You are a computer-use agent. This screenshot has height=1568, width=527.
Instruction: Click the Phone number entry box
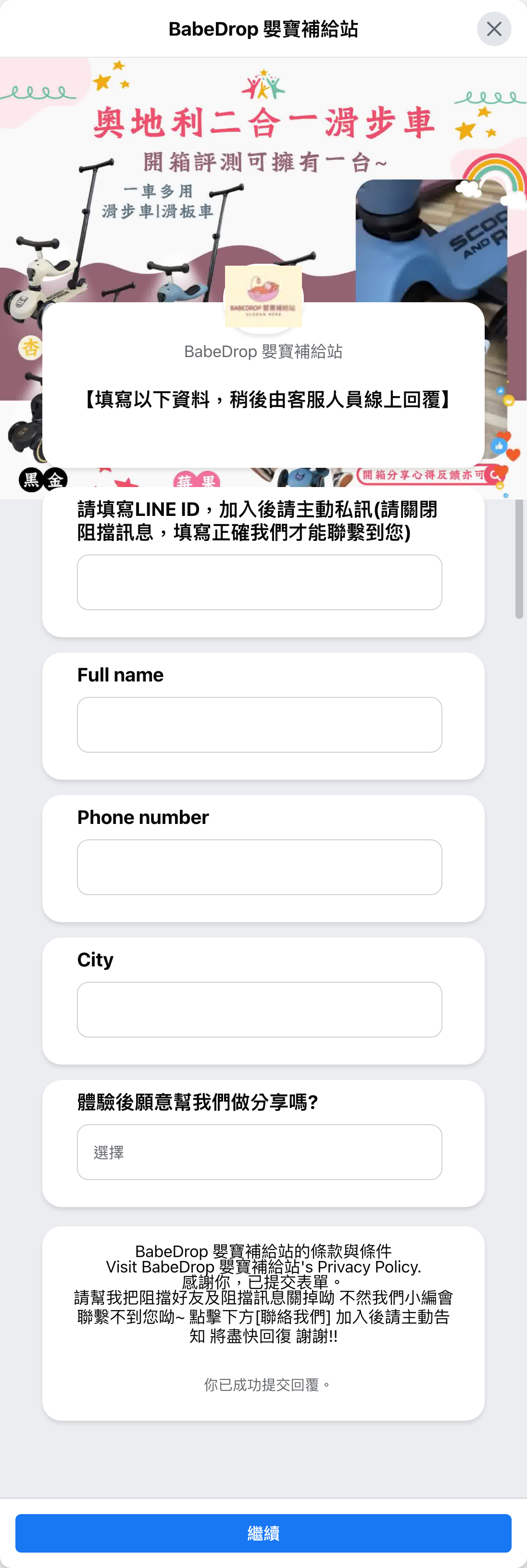click(x=260, y=867)
